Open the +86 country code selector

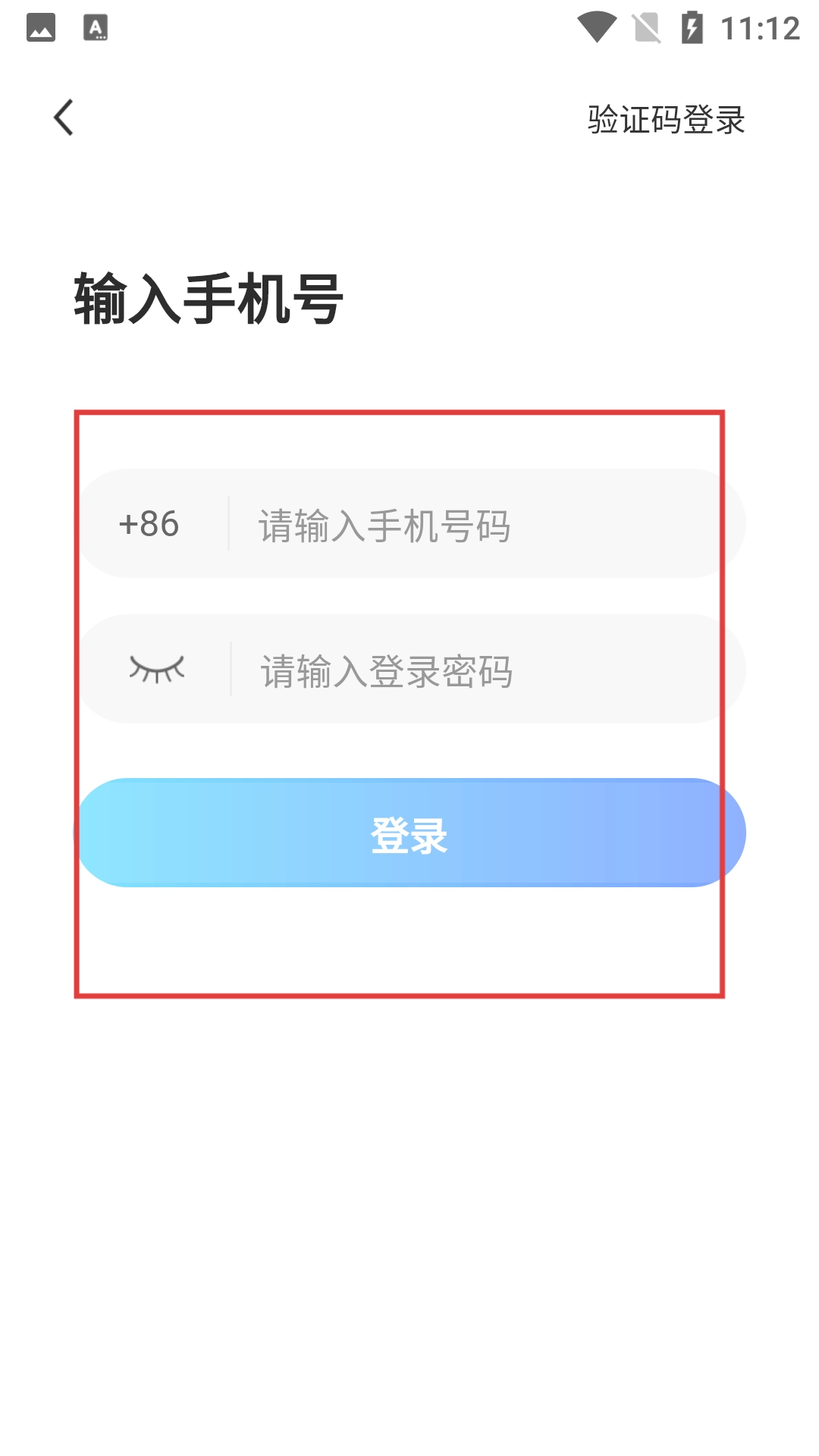pyautogui.click(x=149, y=524)
